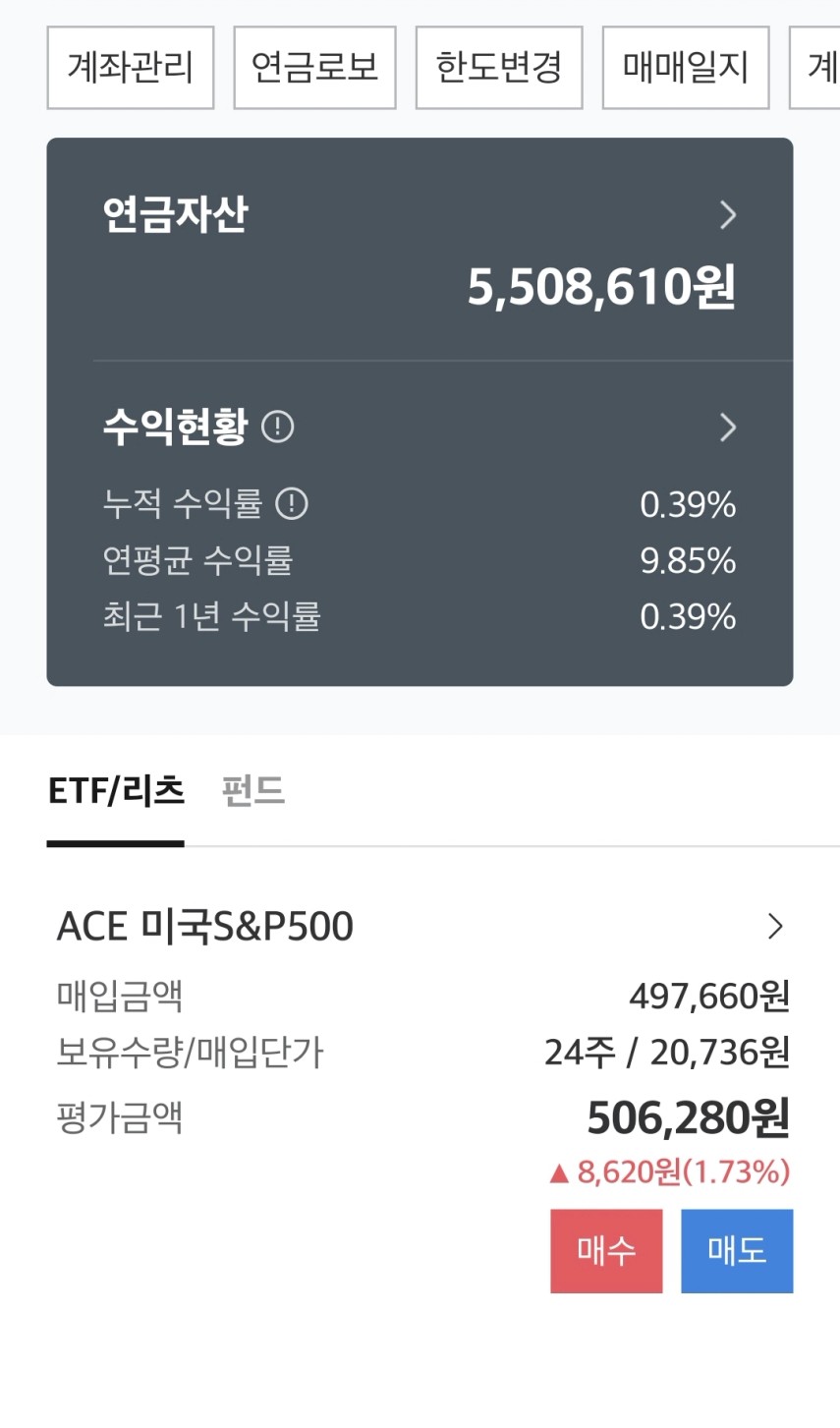The image size is (840, 1428).
Task: Open 연금자산 details chevron
Action: click(x=728, y=215)
